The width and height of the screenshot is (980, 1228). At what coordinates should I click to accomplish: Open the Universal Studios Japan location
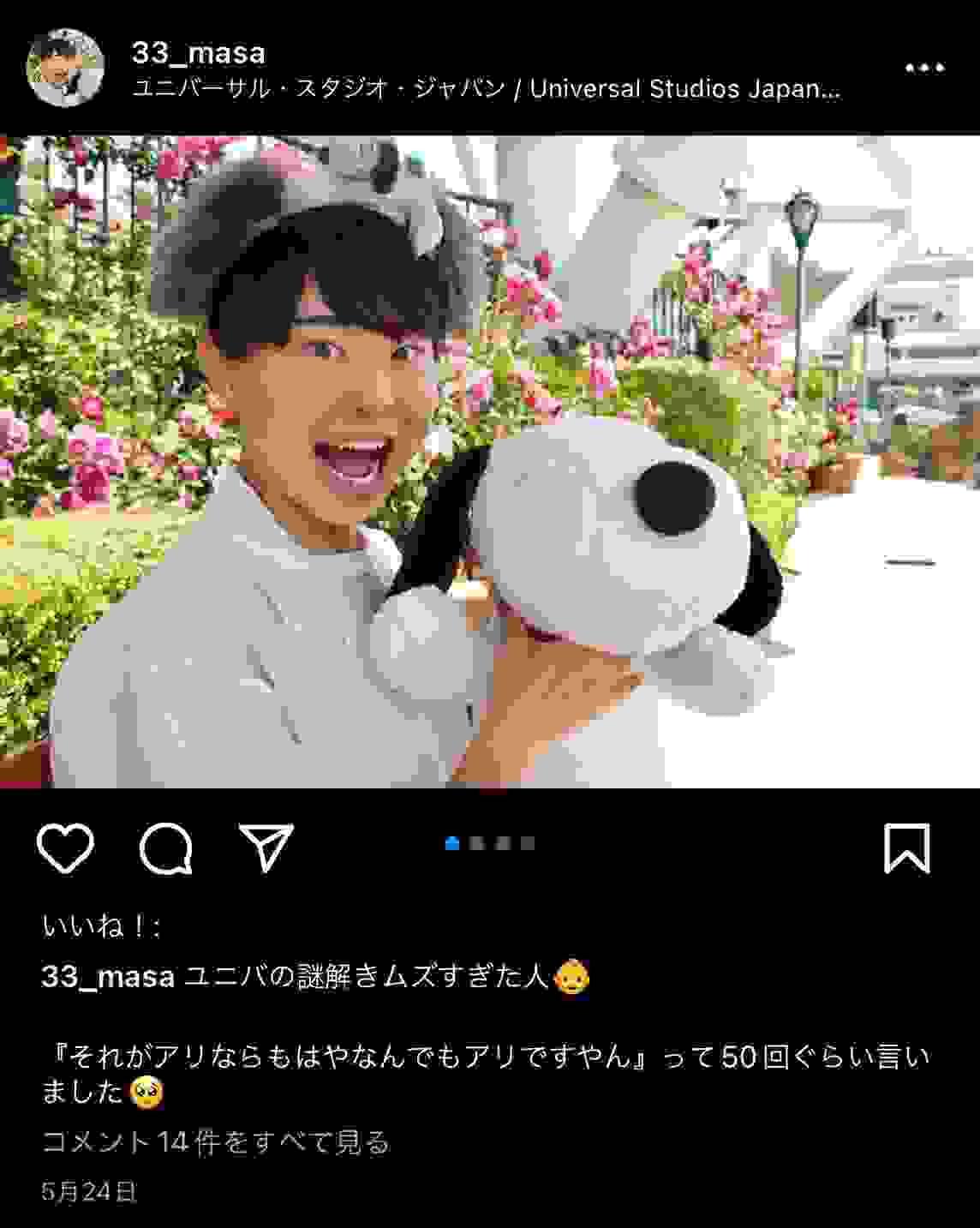point(486,89)
